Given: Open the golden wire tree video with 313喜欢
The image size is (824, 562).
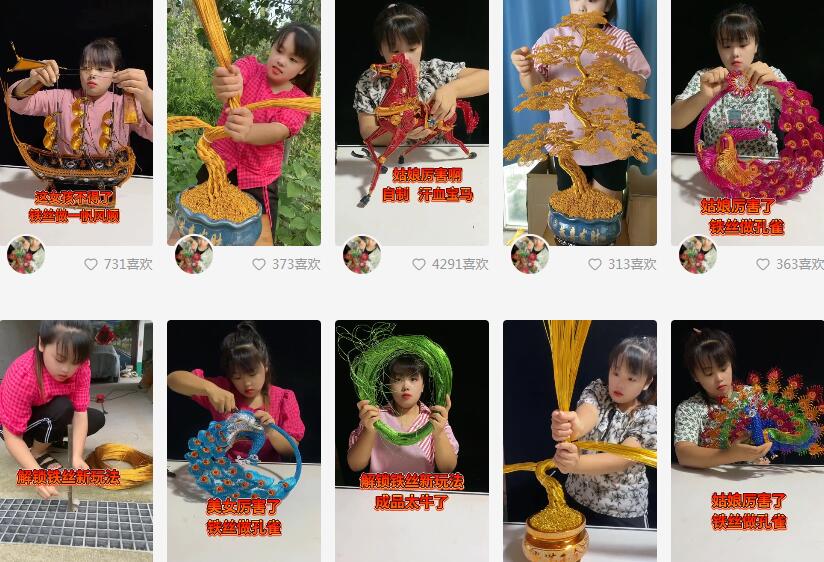Looking at the screenshot, I should (580, 120).
